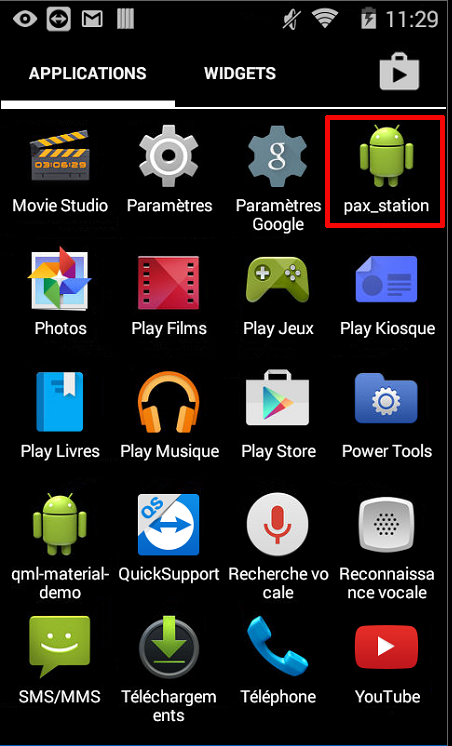The width and height of the screenshot is (452, 746).
Task: Open Play Films
Action: point(169,292)
